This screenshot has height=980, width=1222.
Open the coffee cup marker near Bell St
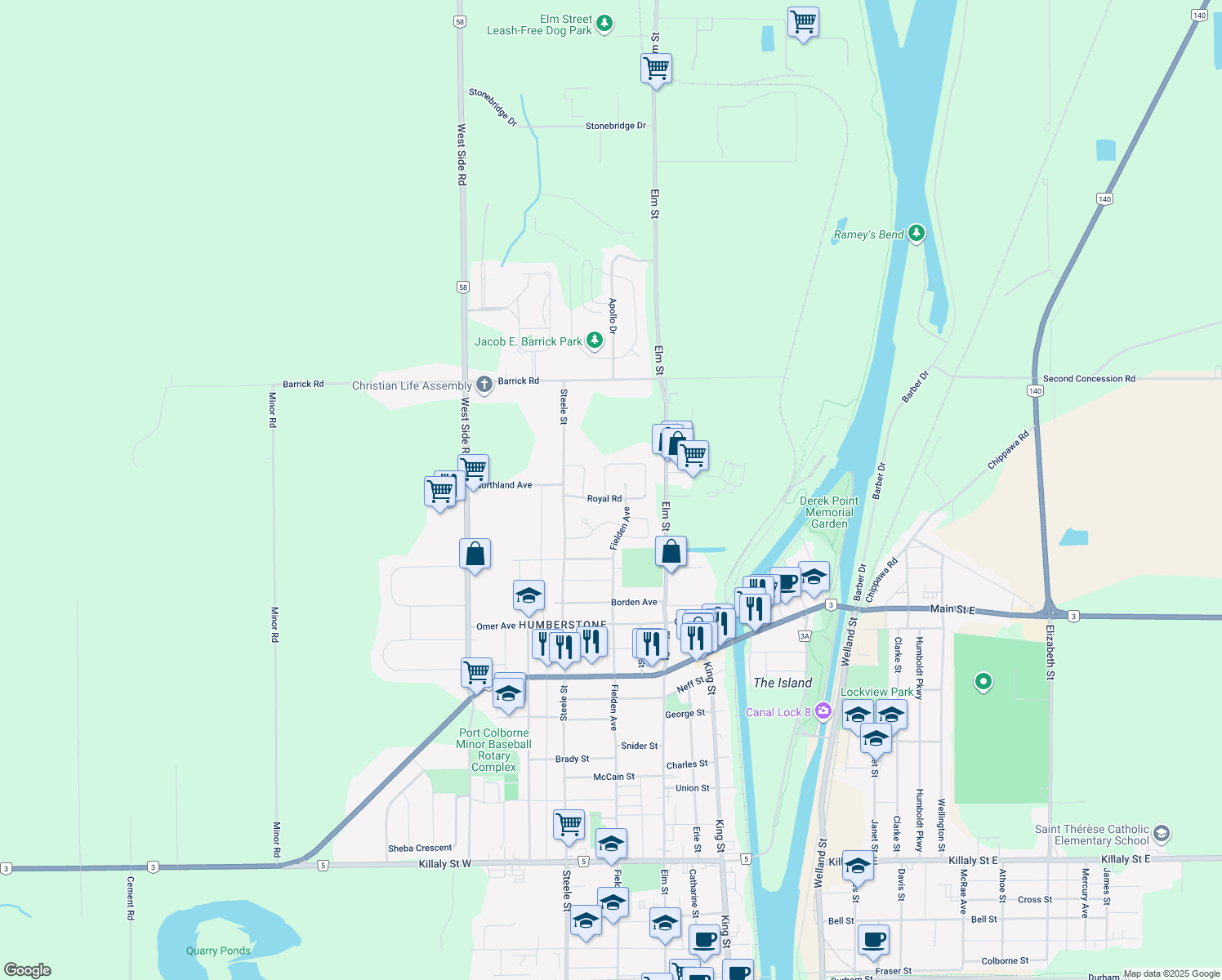point(873,939)
